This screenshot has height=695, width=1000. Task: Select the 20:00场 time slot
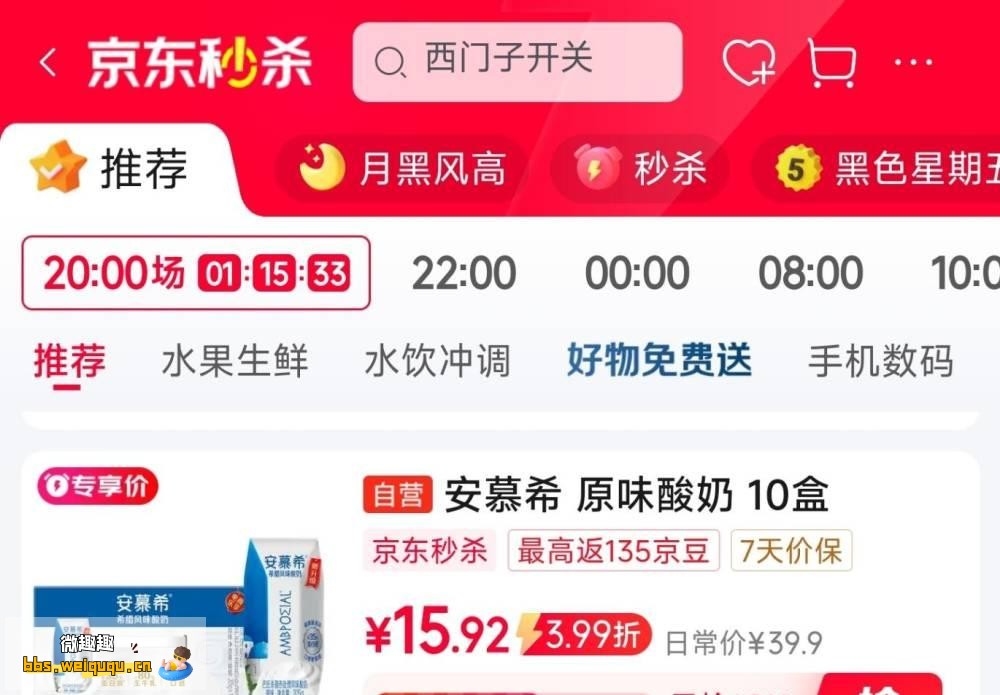pyautogui.click(x=196, y=273)
